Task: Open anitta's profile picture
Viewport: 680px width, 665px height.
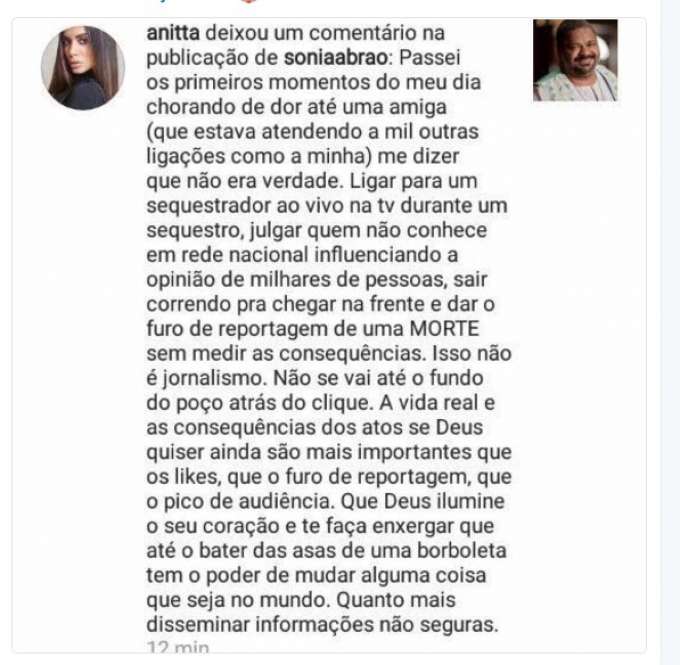Action: tap(82, 67)
